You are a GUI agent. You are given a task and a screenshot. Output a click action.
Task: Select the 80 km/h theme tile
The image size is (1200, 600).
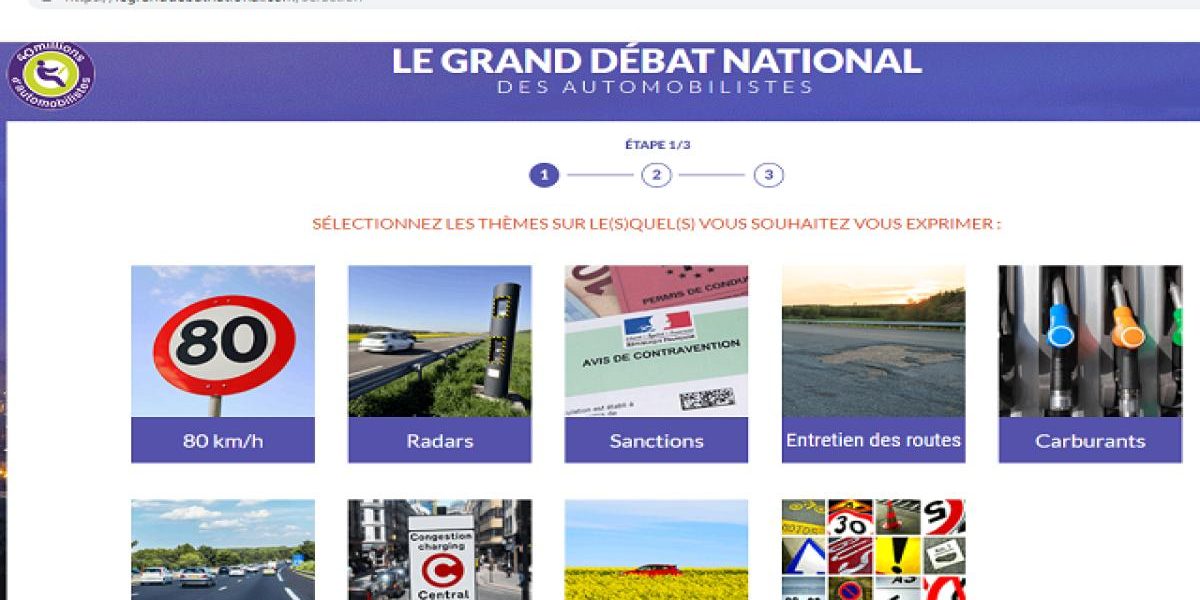pos(222,363)
